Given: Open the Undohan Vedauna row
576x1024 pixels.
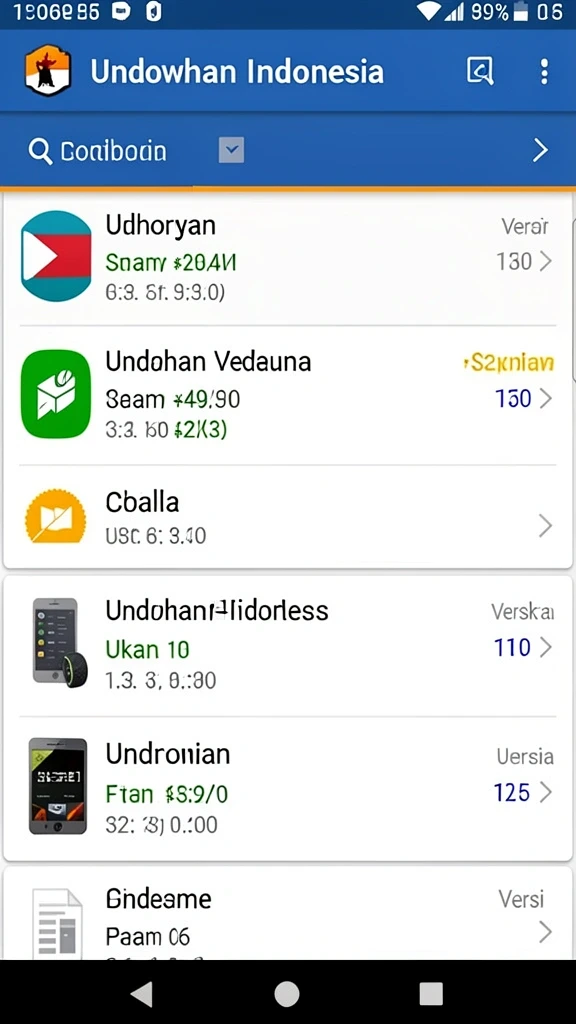Looking at the screenshot, I should click(288, 395).
